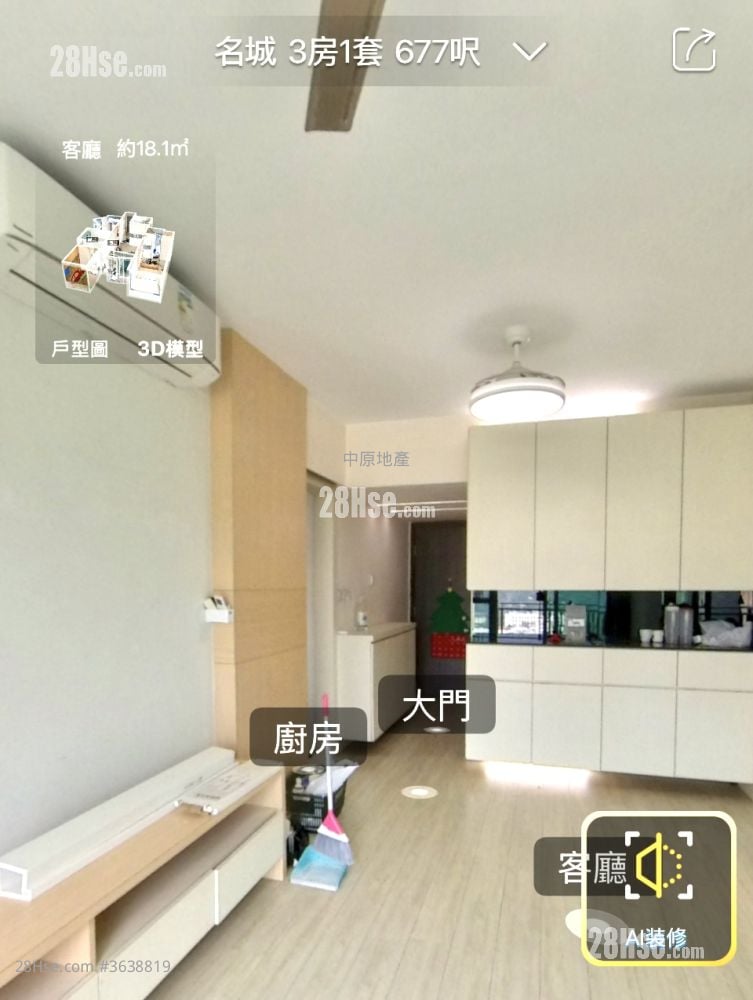This screenshot has height=1000, width=753.
Task: Open the 3D floor plan thumbnail
Action: 118,255
